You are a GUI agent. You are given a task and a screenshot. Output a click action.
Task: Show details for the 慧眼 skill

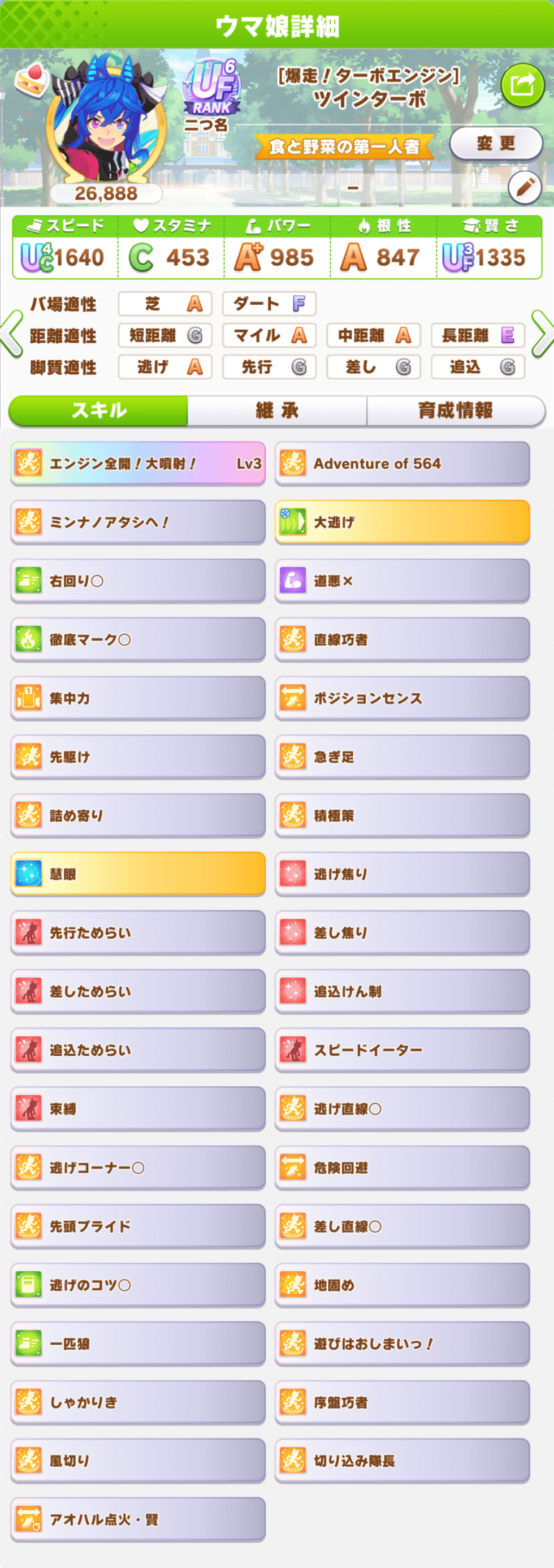click(137, 874)
